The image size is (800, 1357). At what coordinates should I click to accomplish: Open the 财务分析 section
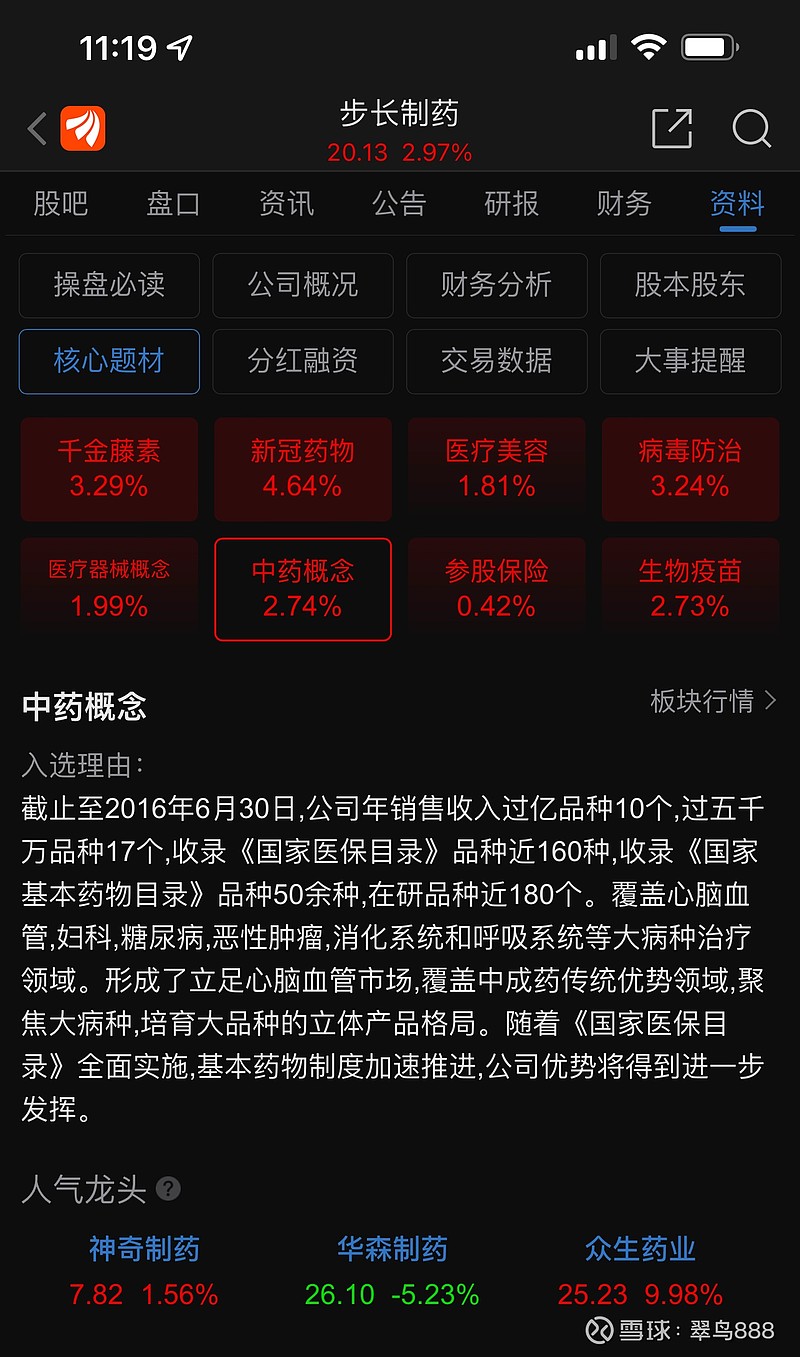[x=496, y=285]
